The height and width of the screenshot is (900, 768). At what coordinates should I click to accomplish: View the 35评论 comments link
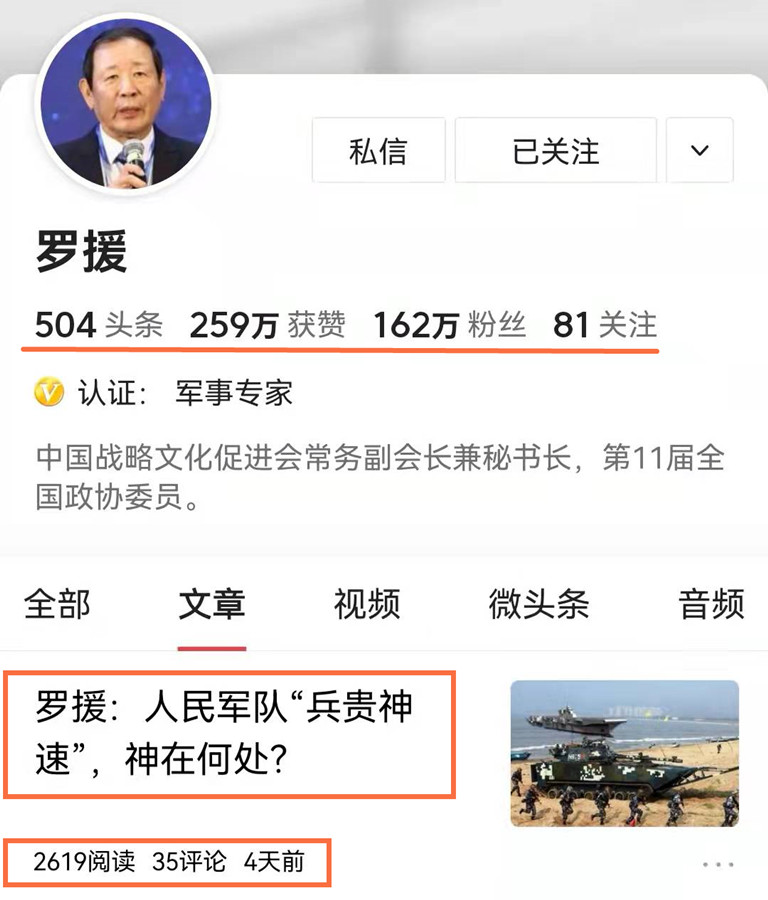(x=183, y=861)
